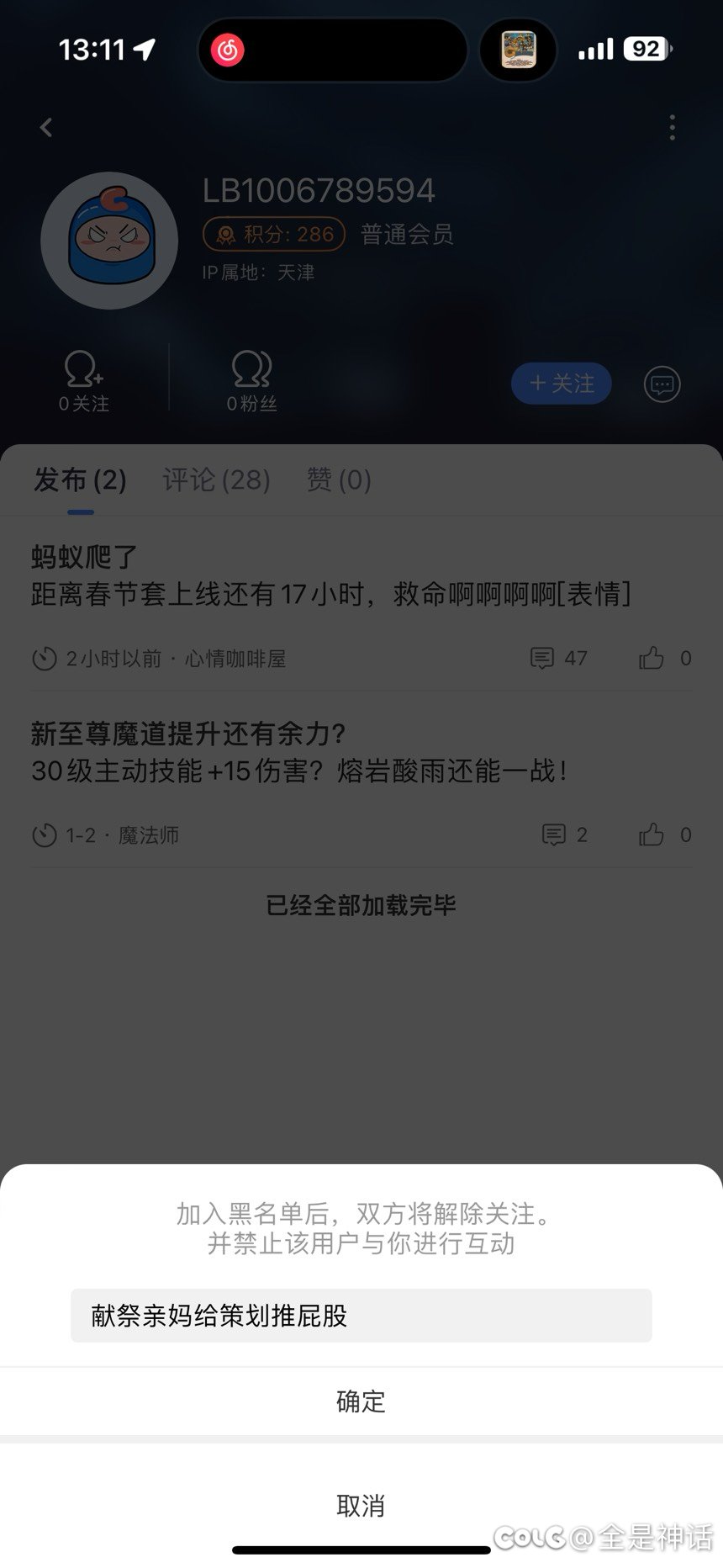Screen dimensions: 723x1568
Task: Tap the blacklist reason text field
Action: point(361,1316)
